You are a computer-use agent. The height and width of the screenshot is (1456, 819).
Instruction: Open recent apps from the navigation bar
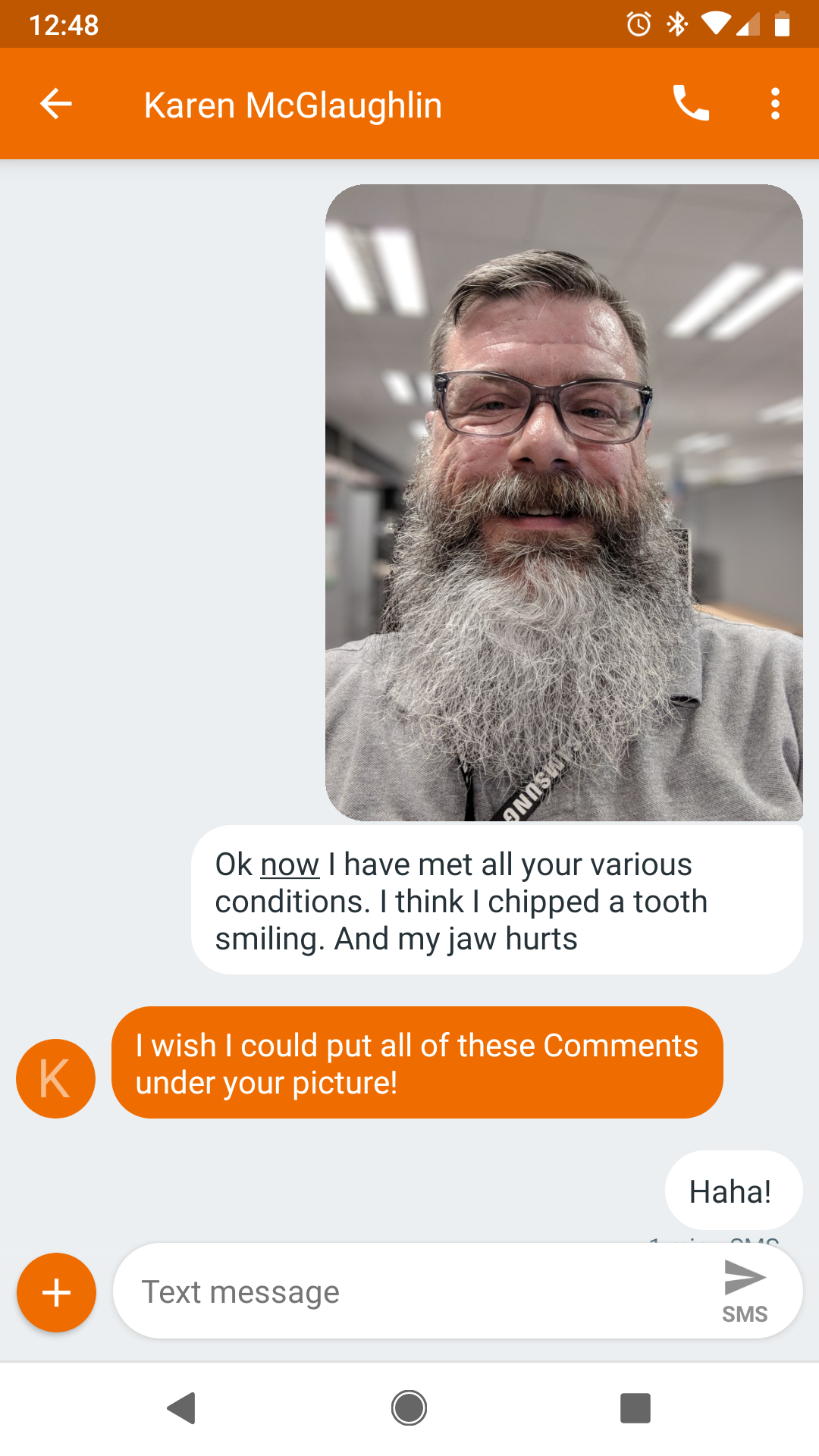pyautogui.click(x=635, y=1408)
